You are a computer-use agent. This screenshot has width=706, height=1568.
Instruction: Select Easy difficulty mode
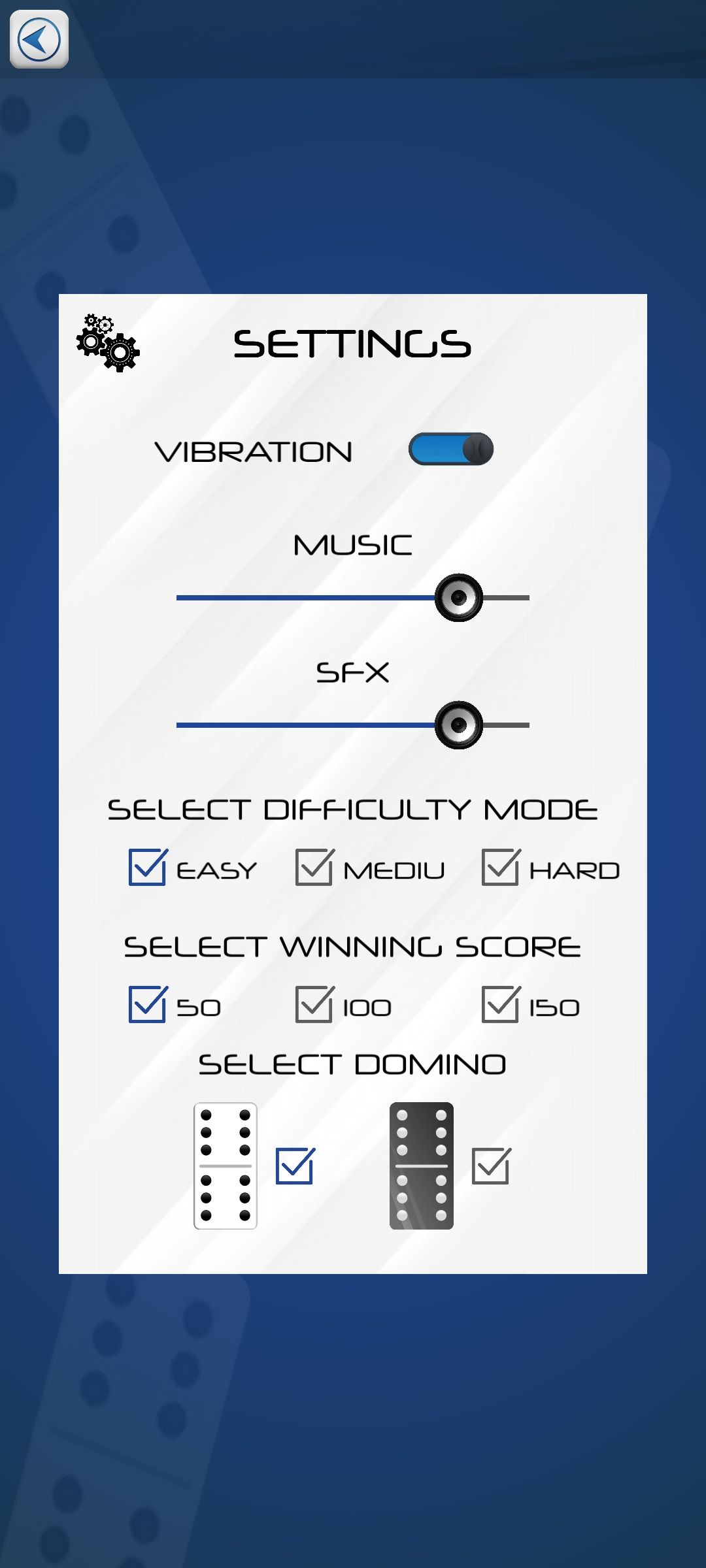[x=148, y=868]
